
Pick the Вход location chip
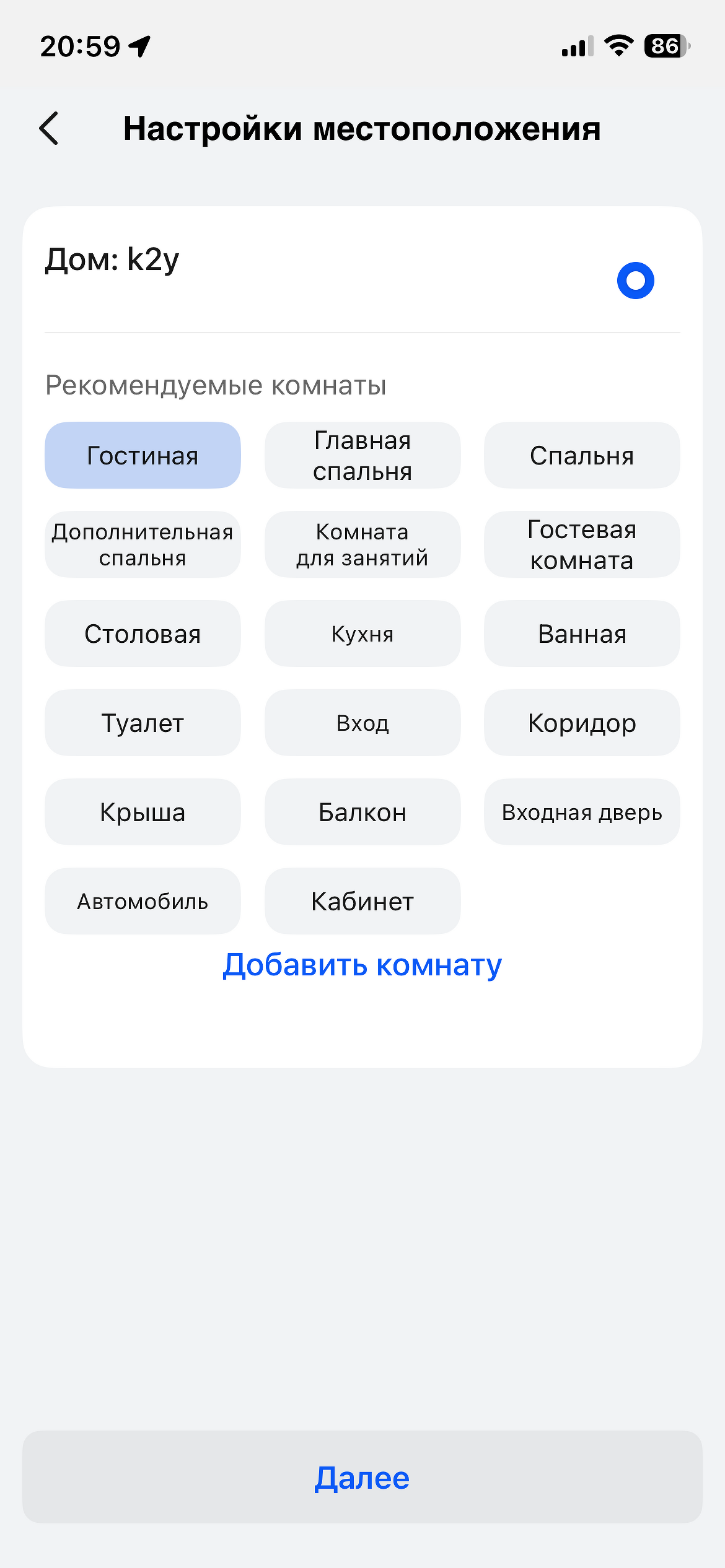[x=362, y=723]
